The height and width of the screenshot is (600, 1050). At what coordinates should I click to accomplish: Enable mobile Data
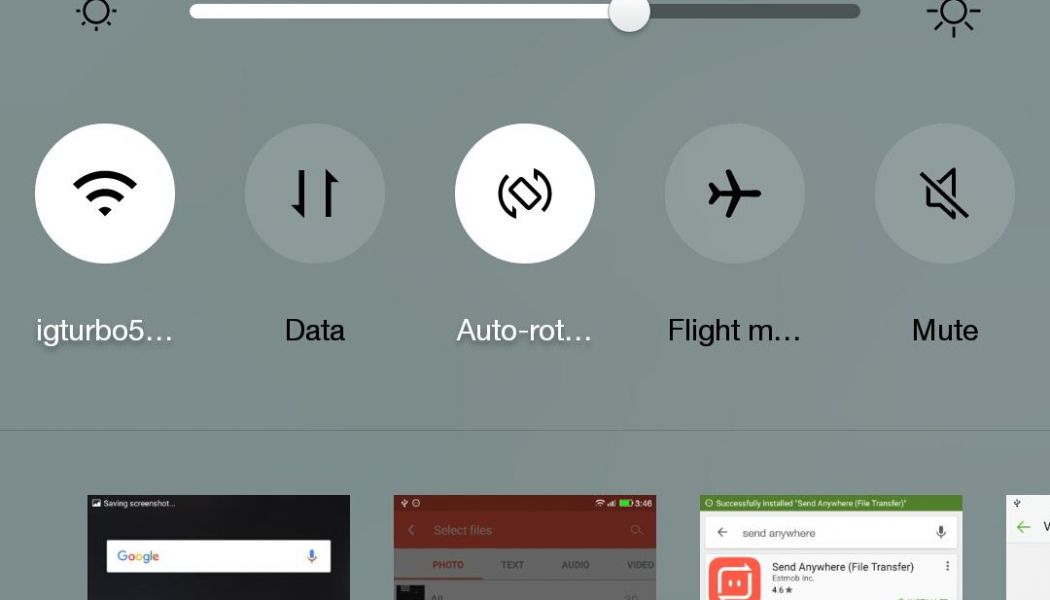[x=315, y=194]
